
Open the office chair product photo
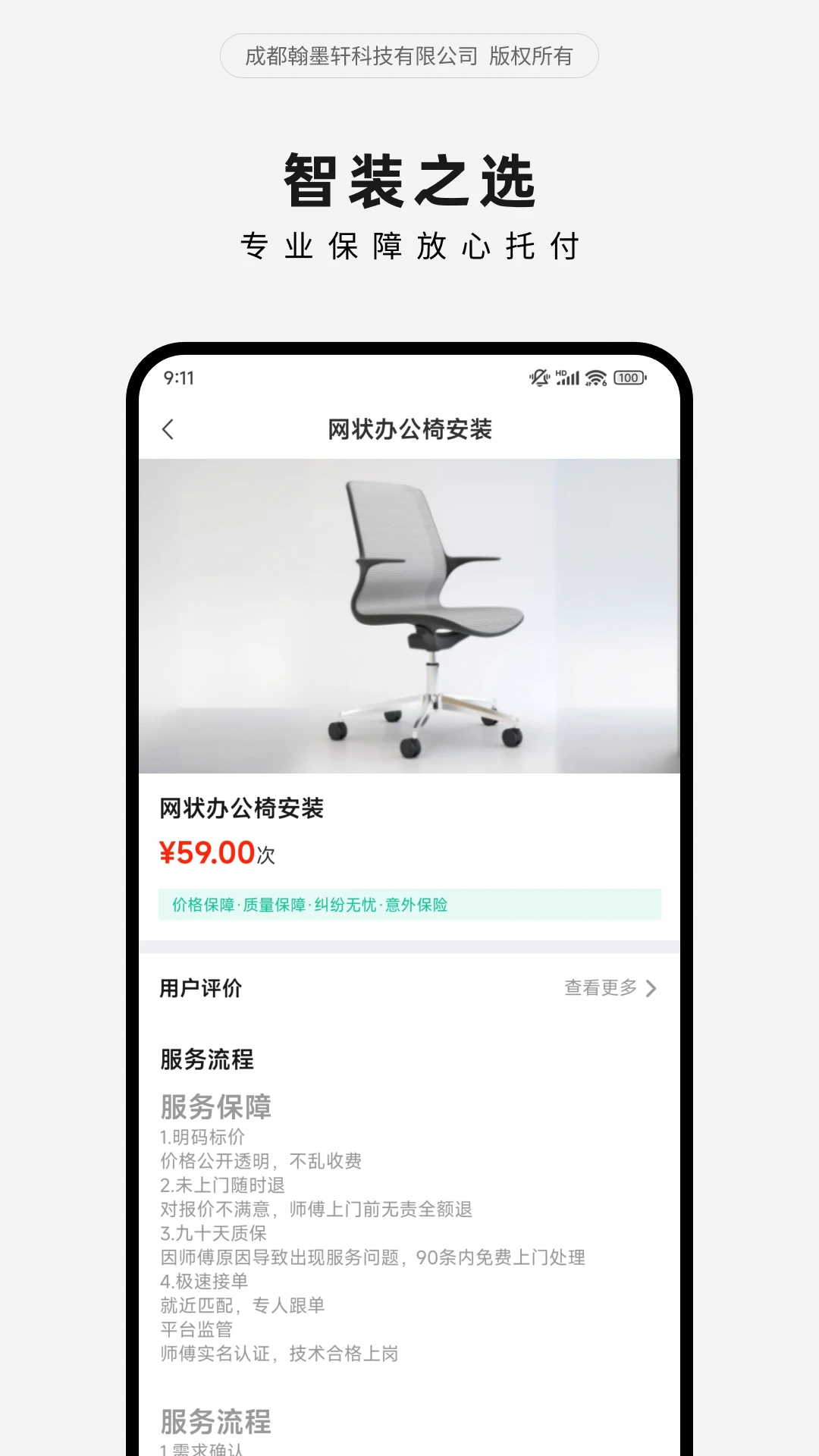409,614
